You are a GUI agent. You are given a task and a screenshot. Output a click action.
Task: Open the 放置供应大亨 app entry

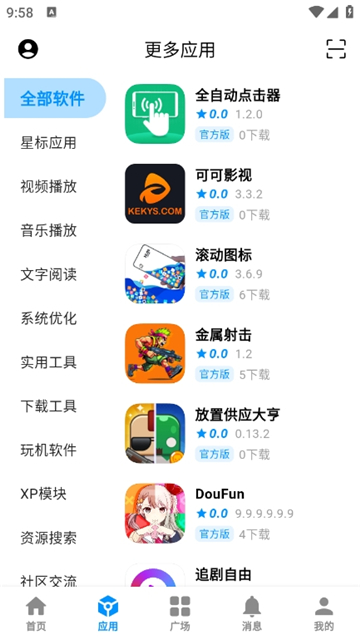pos(239,434)
